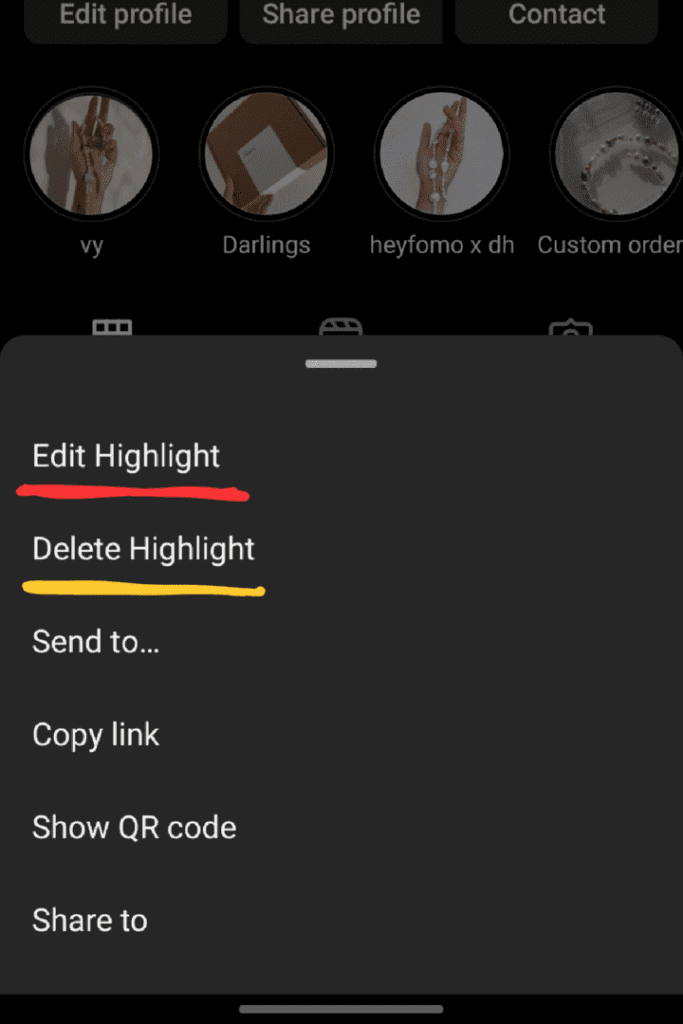Select Edit Highlight from the menu
Screen dimensions: 683x1024
point(126,456)
